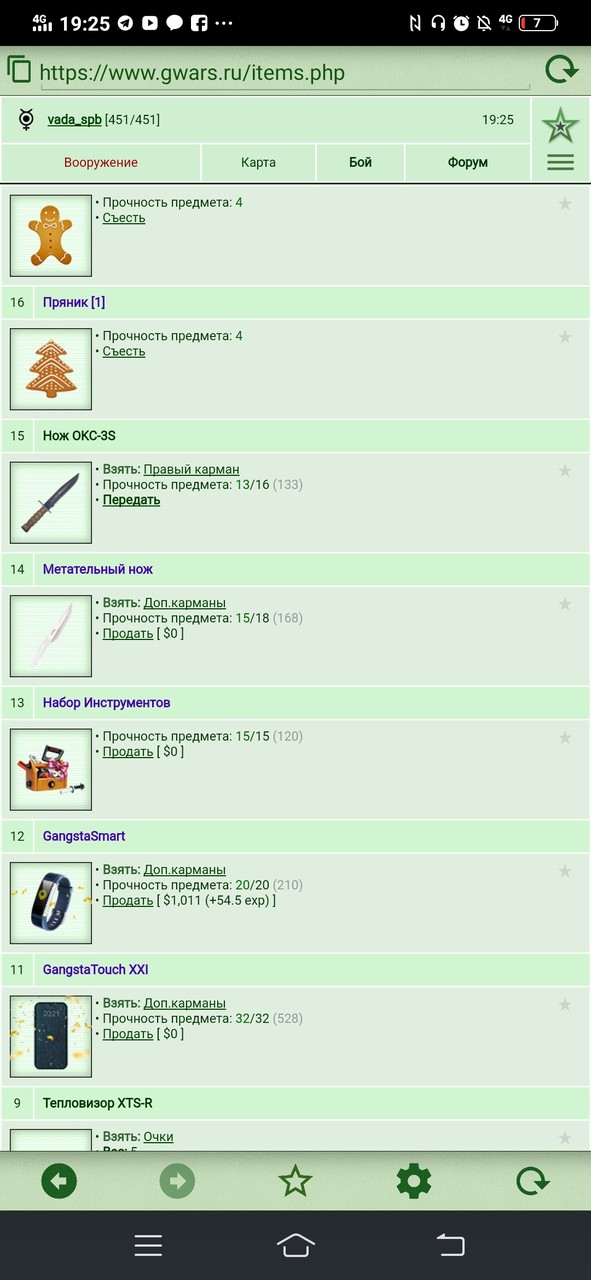Viewport: 591px width, 1280px height.
Task: Put Нож OKC-3S in Правый карман
Action: [x=191, y=469]
